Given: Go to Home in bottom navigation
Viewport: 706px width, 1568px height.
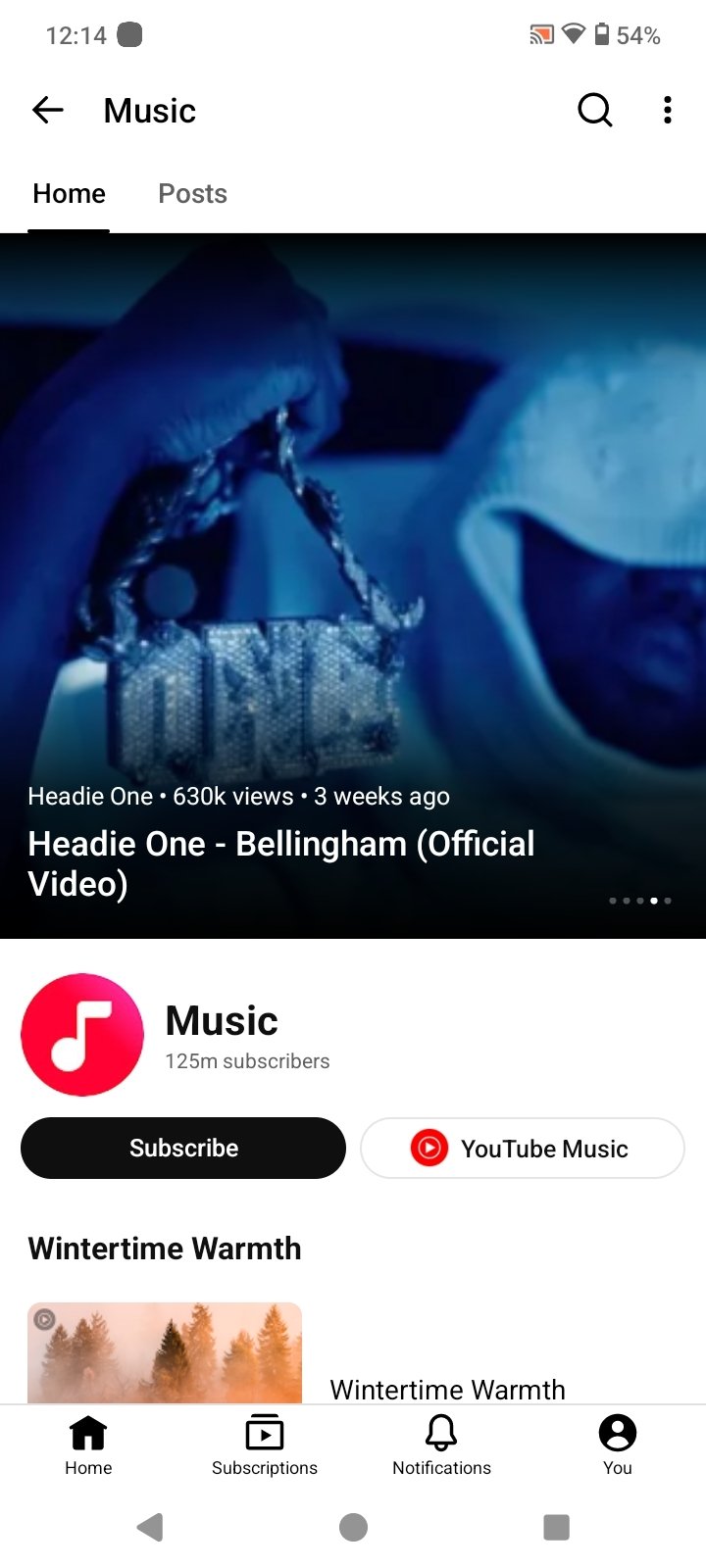Looking at the screenshot, I should (88, 1445).
